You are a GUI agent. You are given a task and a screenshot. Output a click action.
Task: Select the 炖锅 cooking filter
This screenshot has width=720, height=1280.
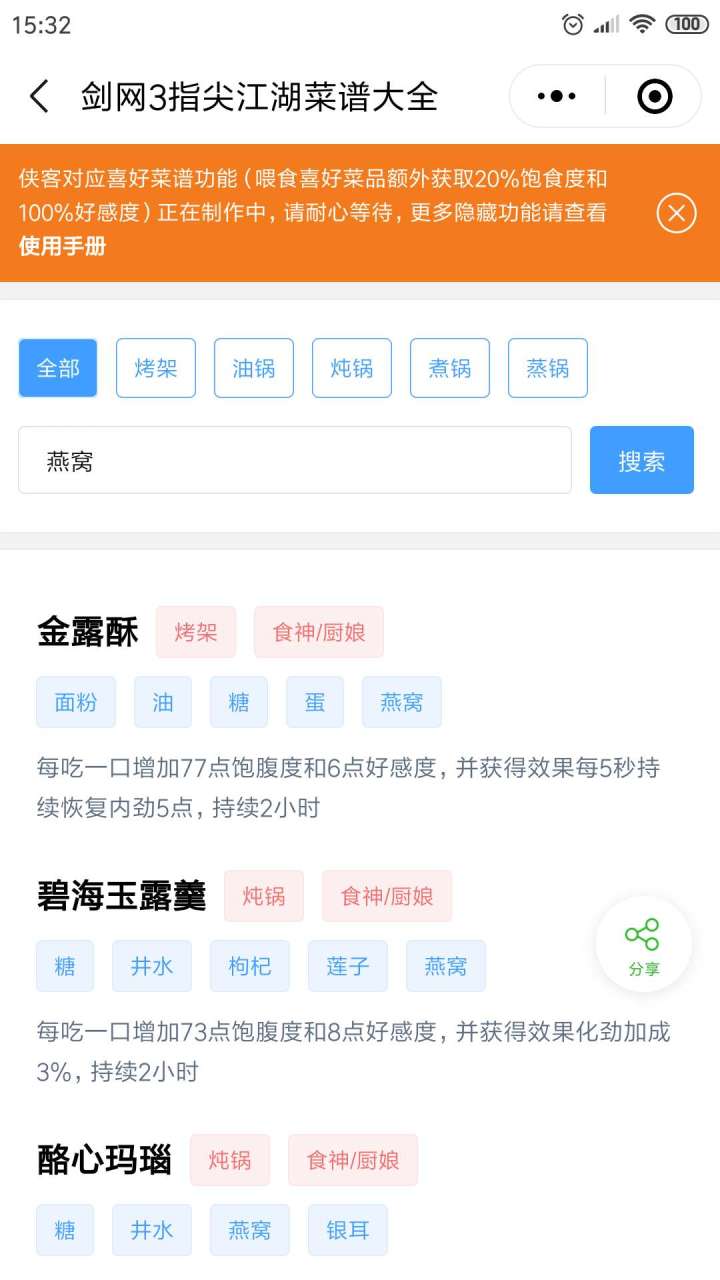point(351,368)
